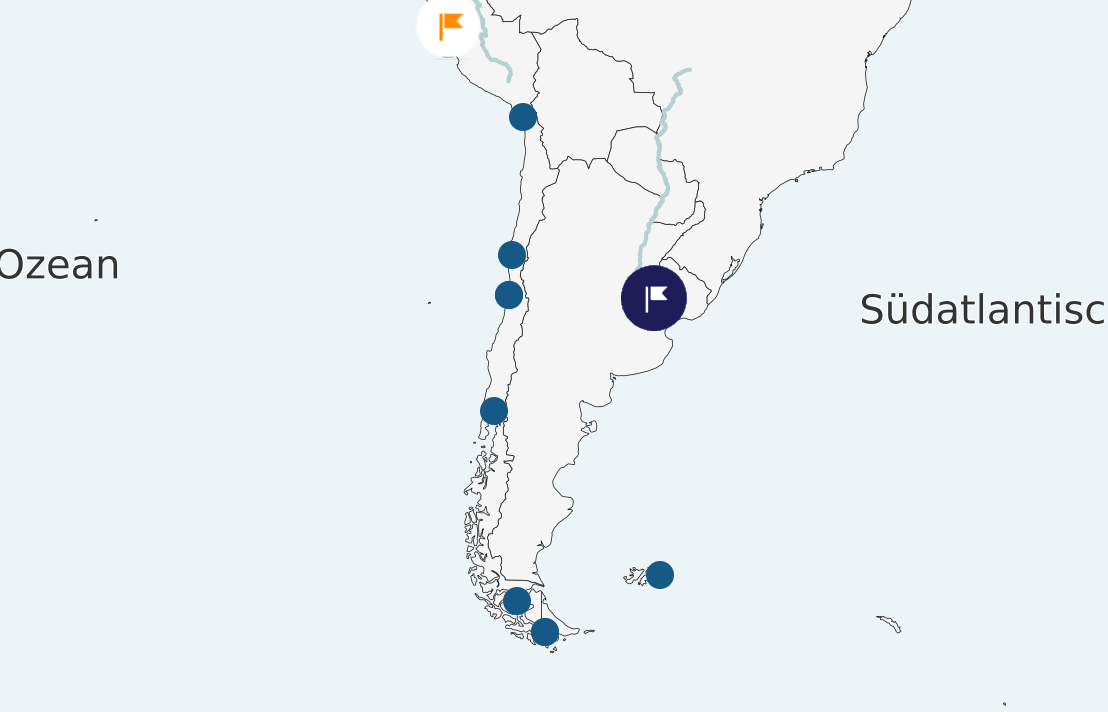Select the southernmost port dot at Tierra del Fuego
This screenshot has width=1108, height=712.
click(x=544, y=632)
